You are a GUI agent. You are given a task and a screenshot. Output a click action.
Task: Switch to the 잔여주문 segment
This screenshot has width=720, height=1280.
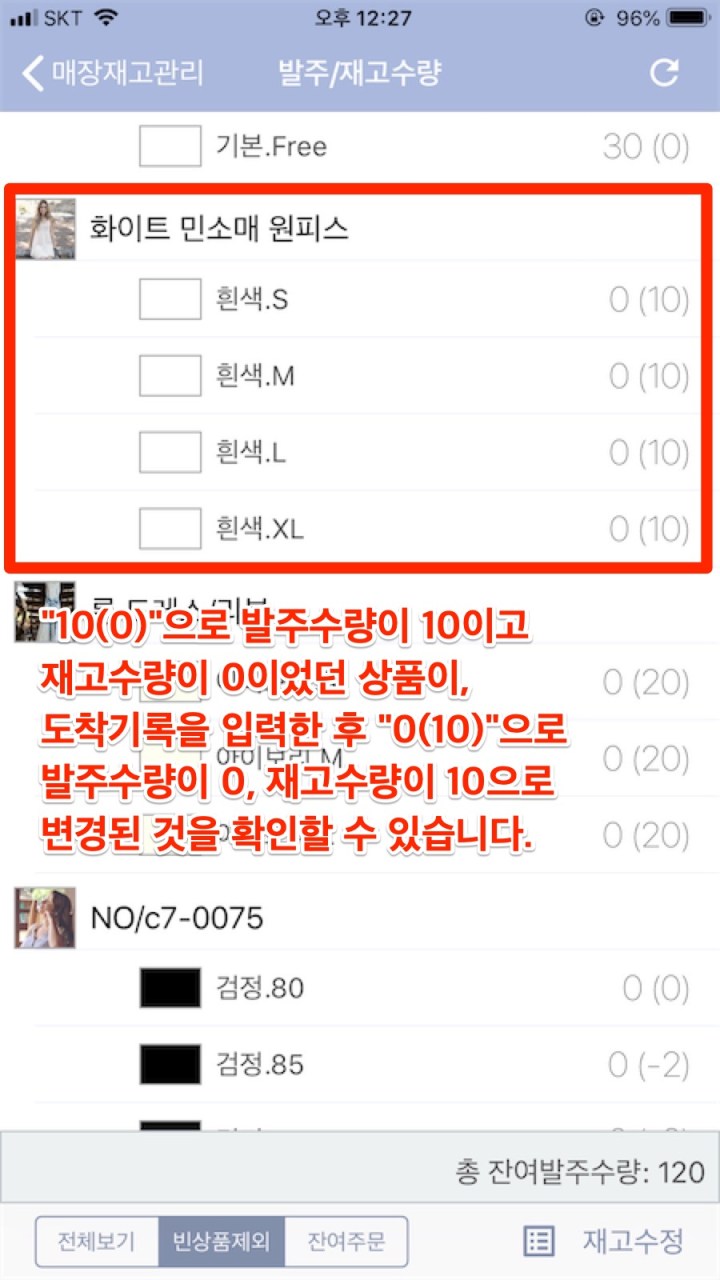coord(346,1242)
